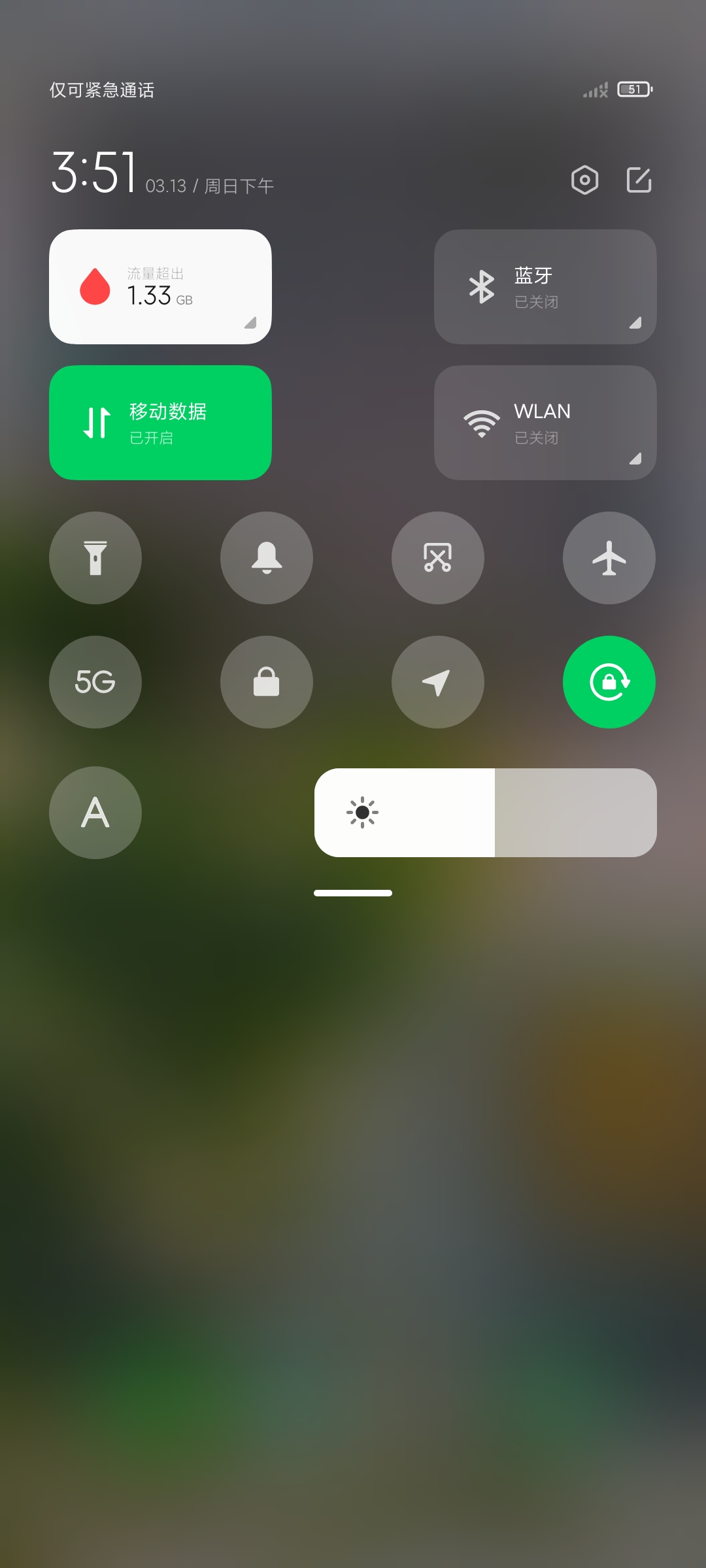Toggle auto brightness (A button)

(95, 813)
